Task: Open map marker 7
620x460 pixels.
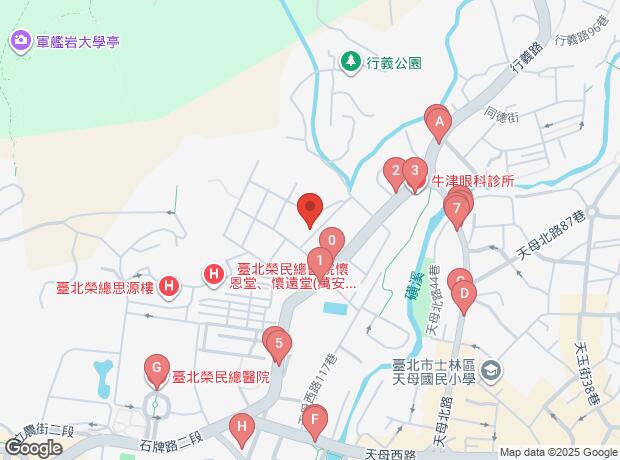Action: pos(457,209)
